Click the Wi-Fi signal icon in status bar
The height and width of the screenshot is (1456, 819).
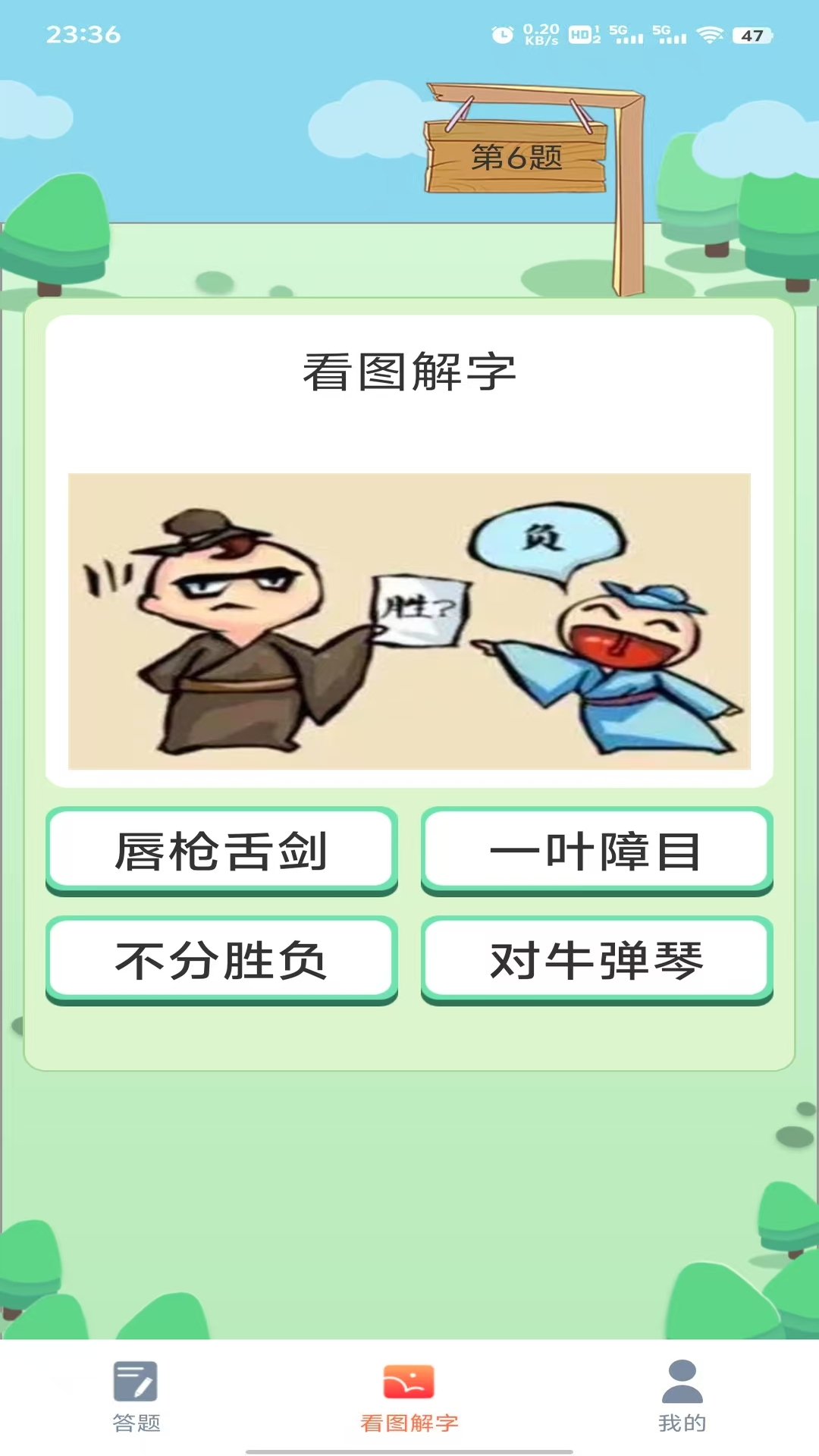pos(711,32)
